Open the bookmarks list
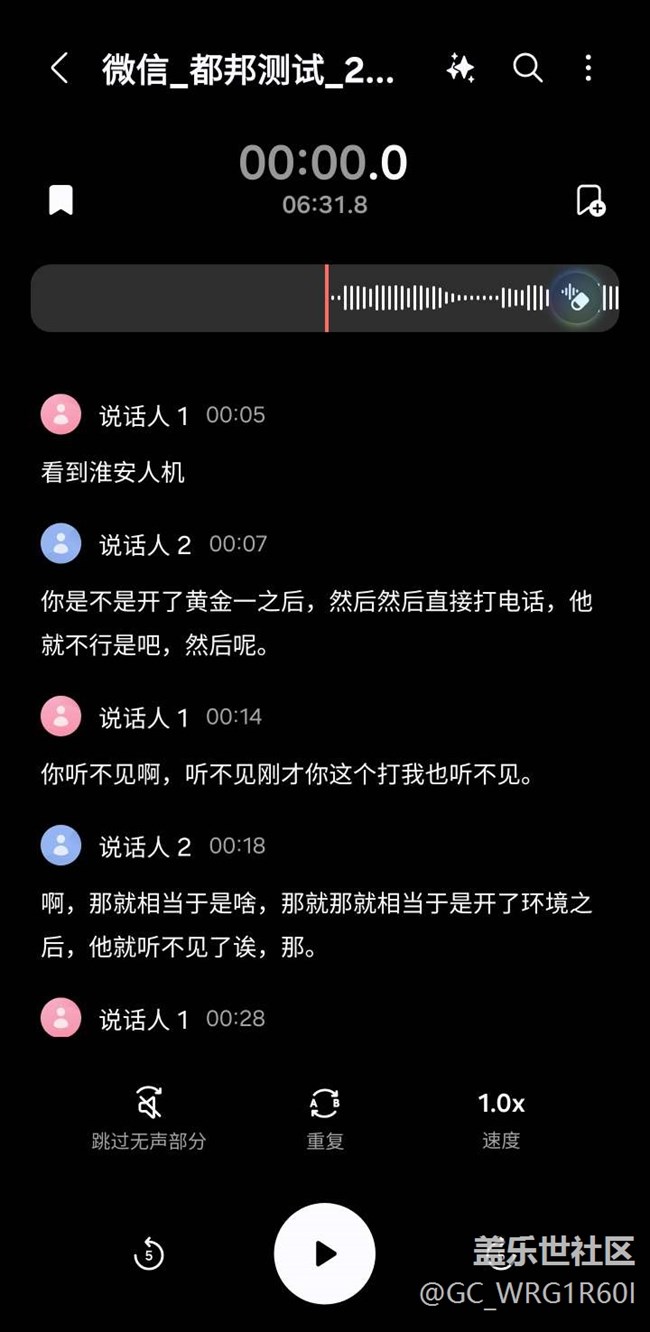Screen dimensions: 650x1332 click(61, 200)
